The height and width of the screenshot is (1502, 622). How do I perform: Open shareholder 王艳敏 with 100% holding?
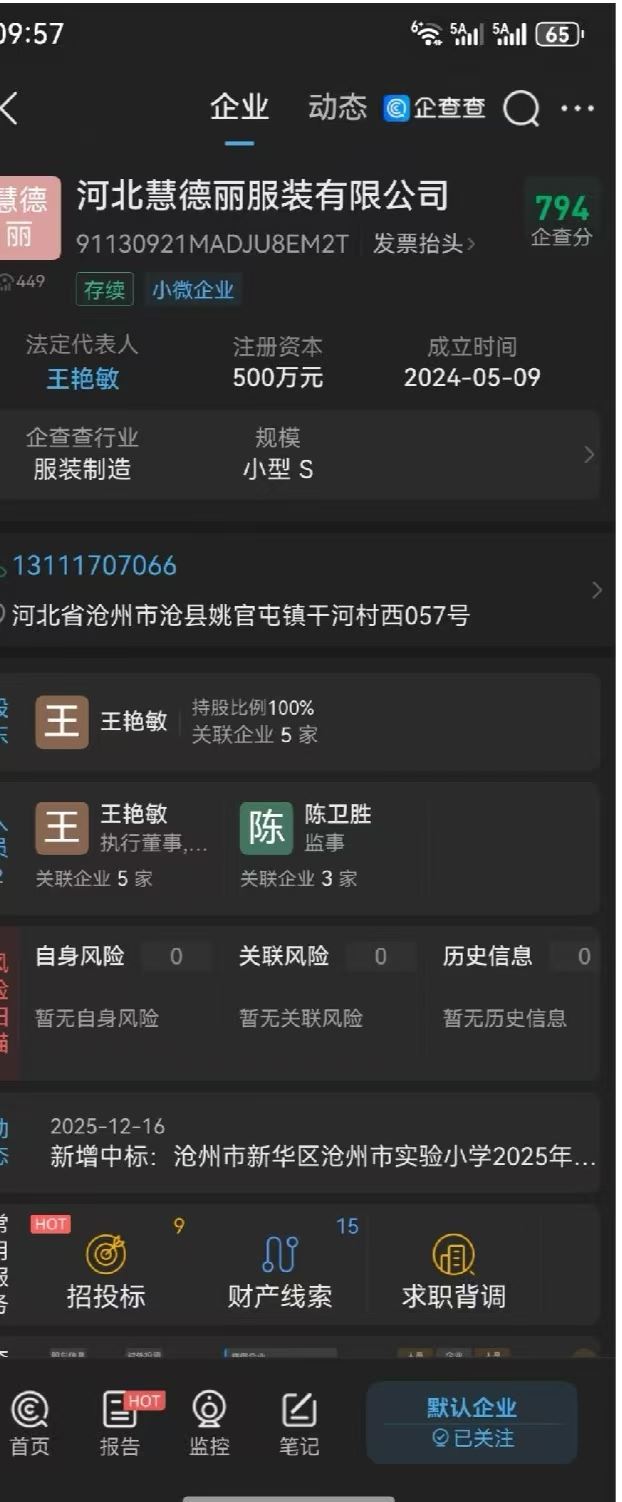134,722
